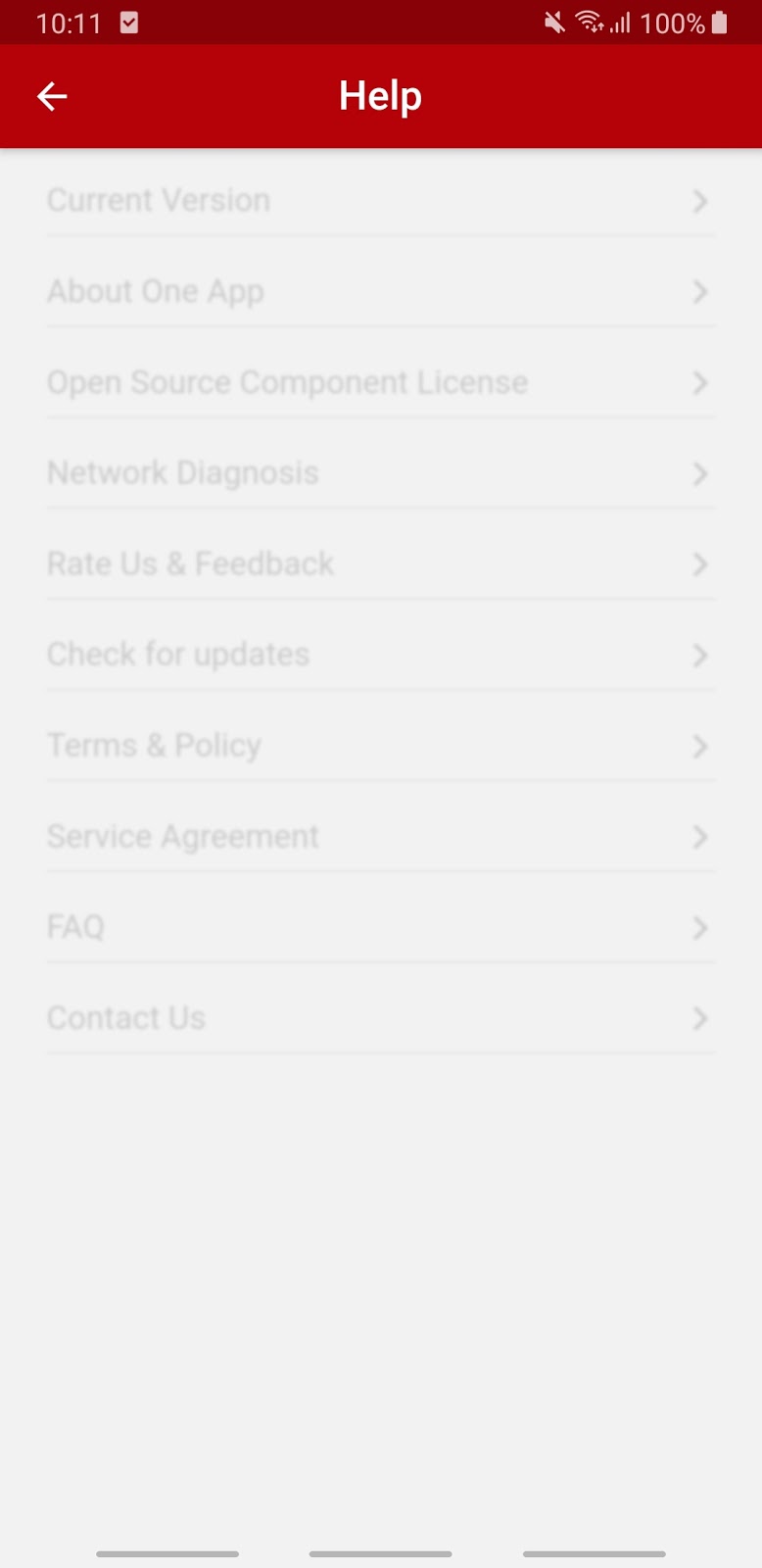Screen dimensions: 762x1568
Task: Open Open Source Component License
Action: pos(380,383)
